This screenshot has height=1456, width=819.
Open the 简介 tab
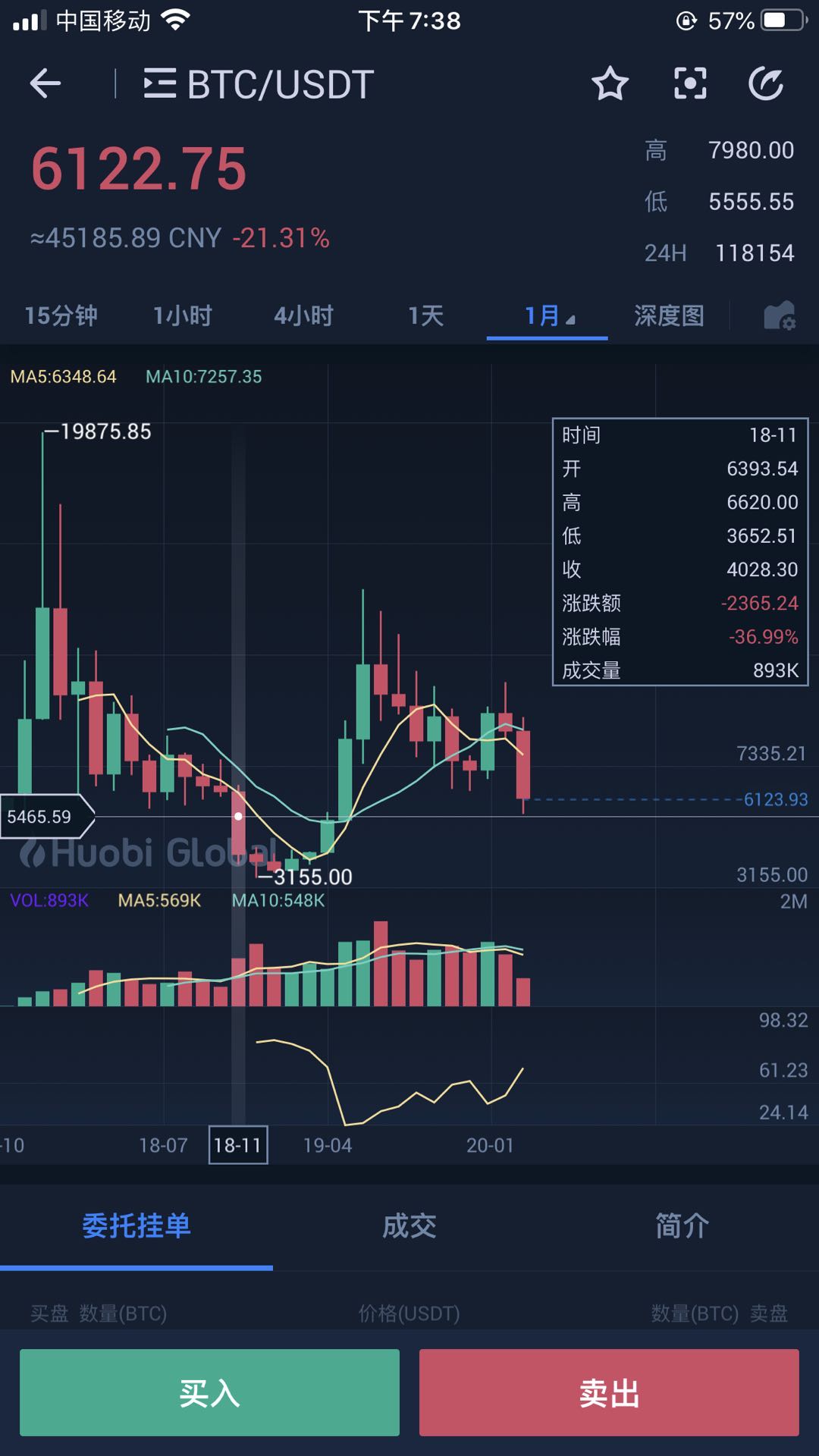click(682, 1226)
